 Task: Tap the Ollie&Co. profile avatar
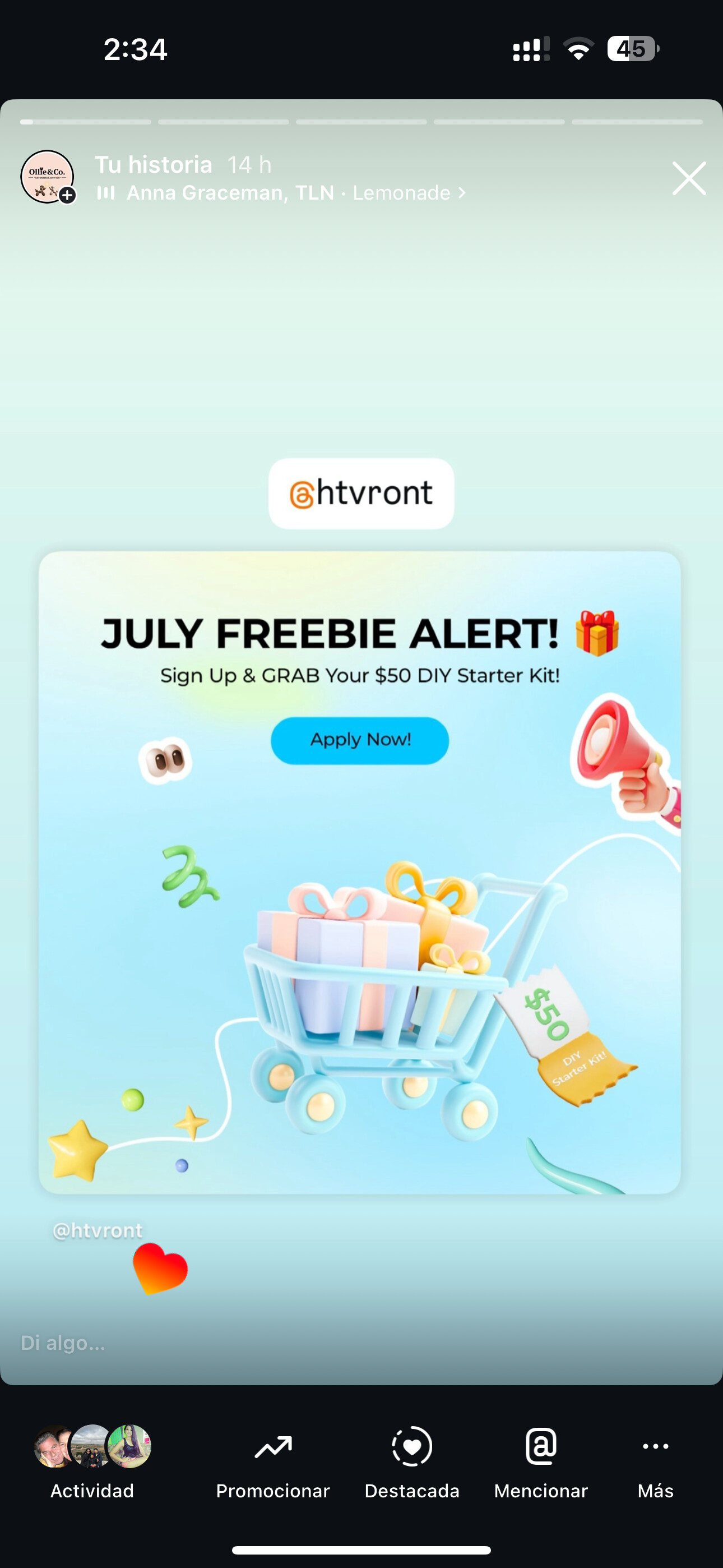tap(48, 177)
